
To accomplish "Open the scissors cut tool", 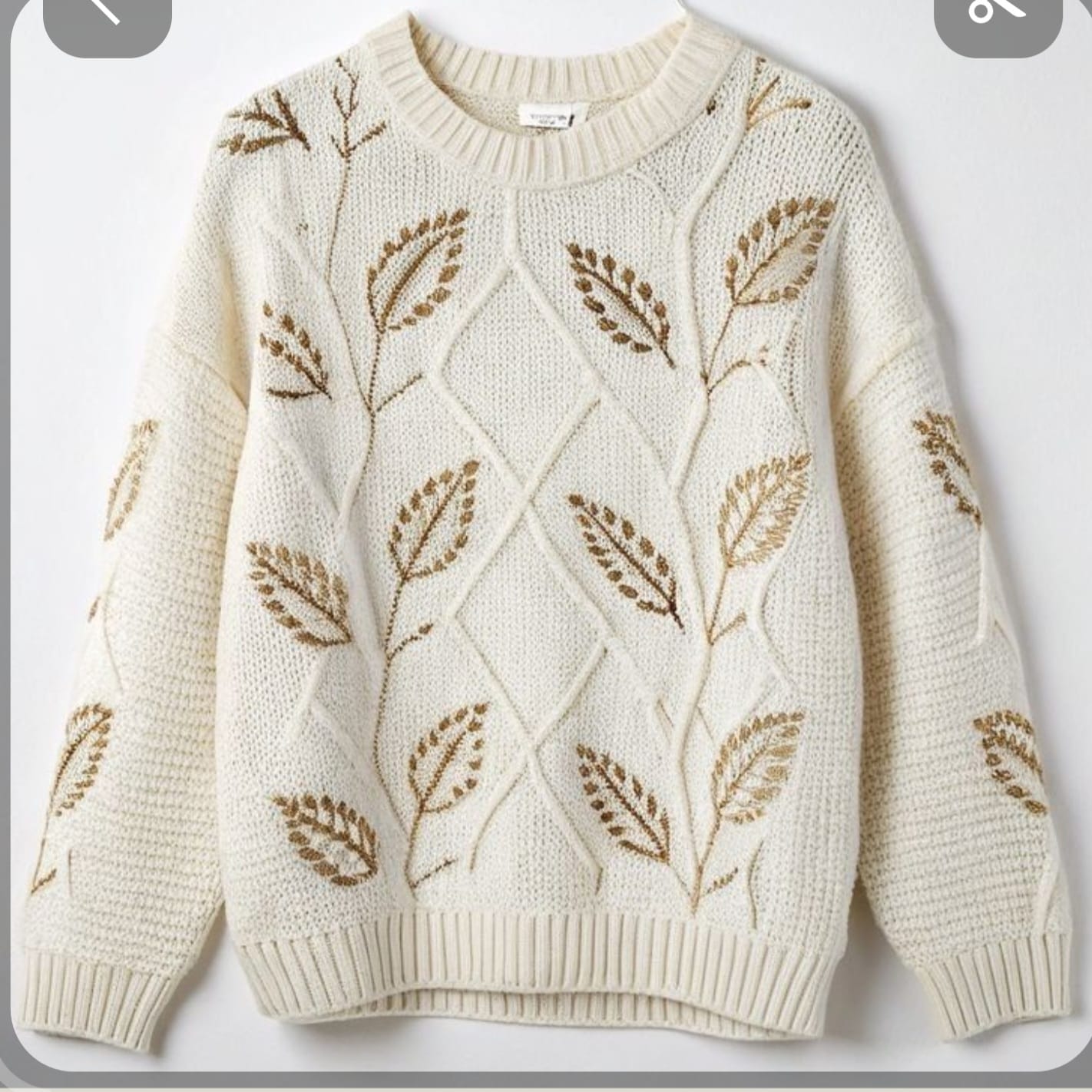I will (x=996, y=22).
